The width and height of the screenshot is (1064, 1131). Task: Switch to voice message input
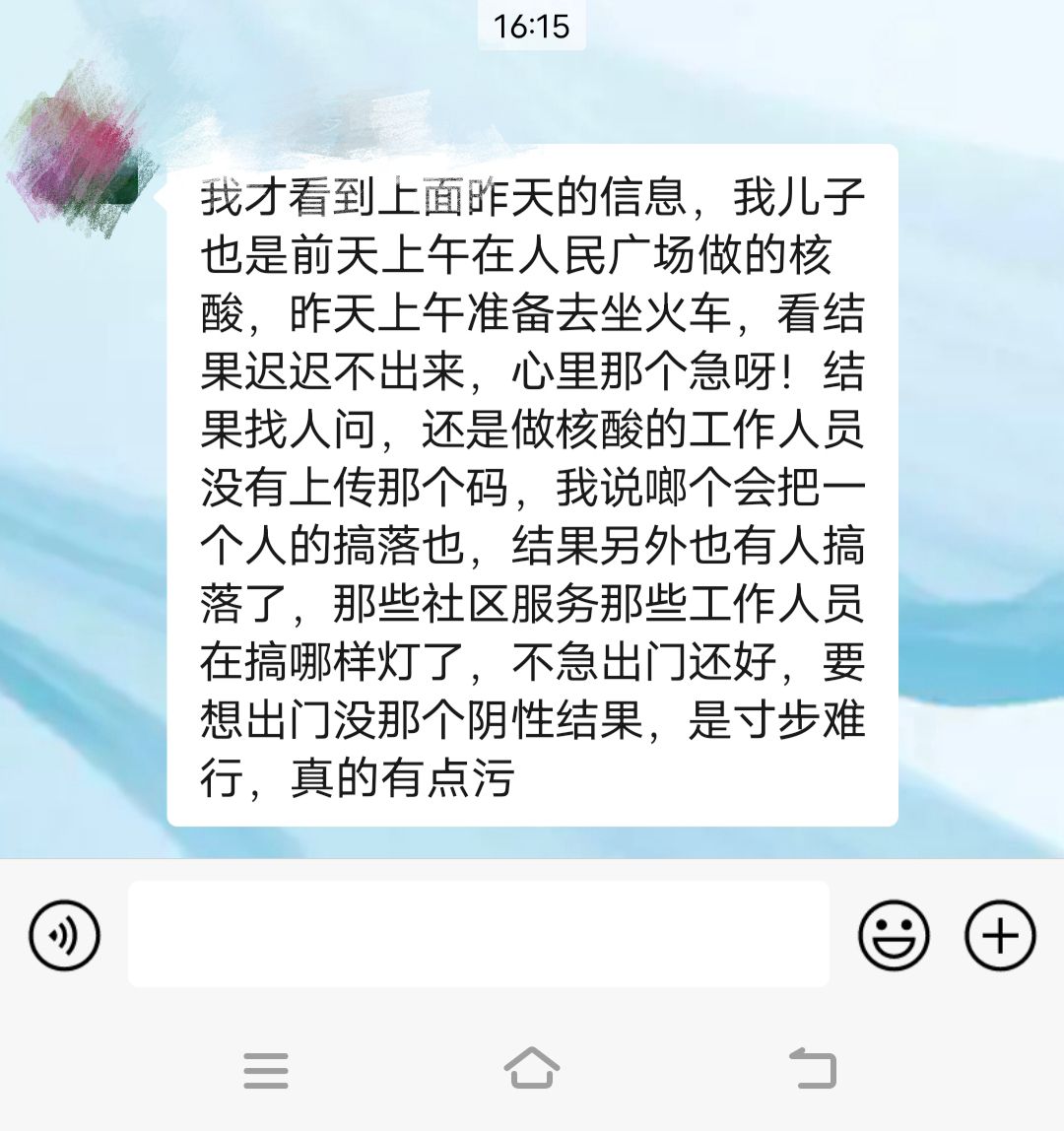pos(64,934)
